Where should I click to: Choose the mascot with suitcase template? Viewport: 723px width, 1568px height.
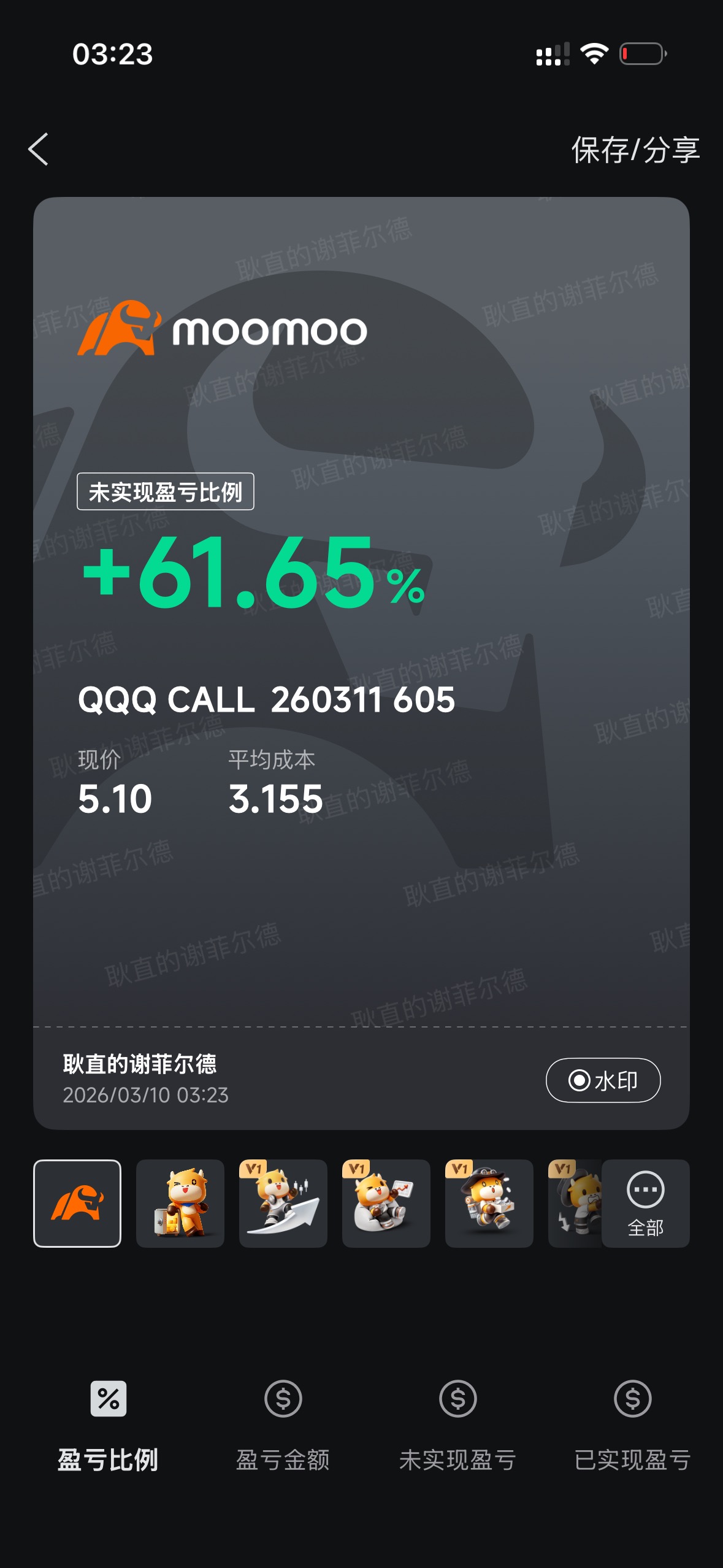[x=180, y=1203]
